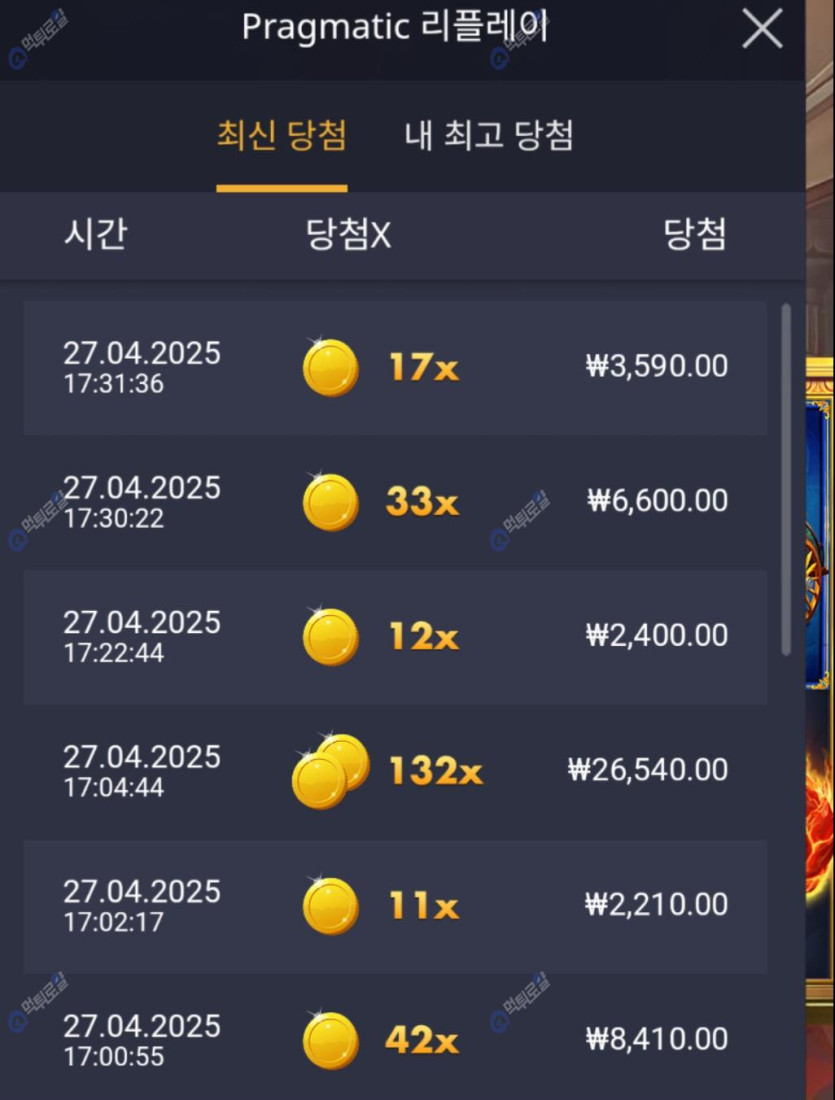The width and height of the screenshot is (835, 1100).
Task: Open the 12x win replay at 17:22:44
Action: pos(395,636)
